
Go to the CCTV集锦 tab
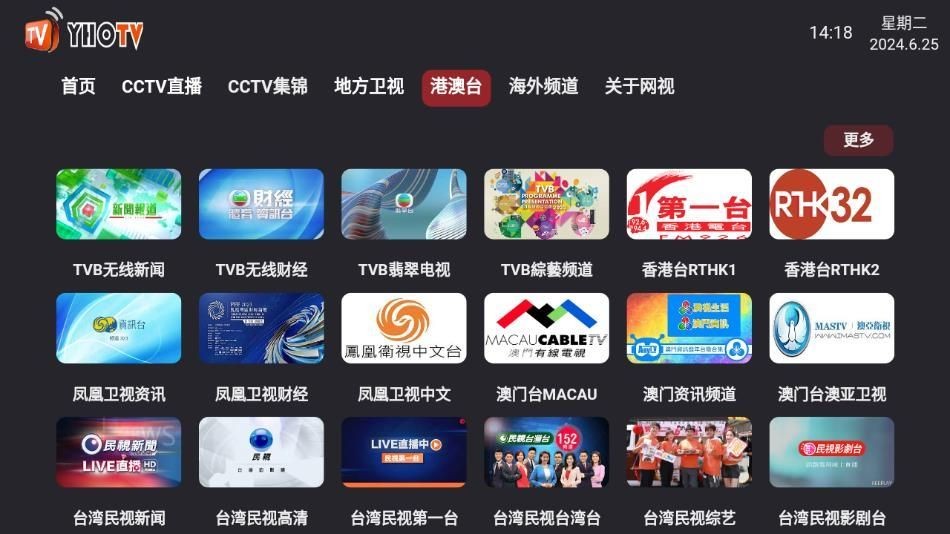point(268,87)
